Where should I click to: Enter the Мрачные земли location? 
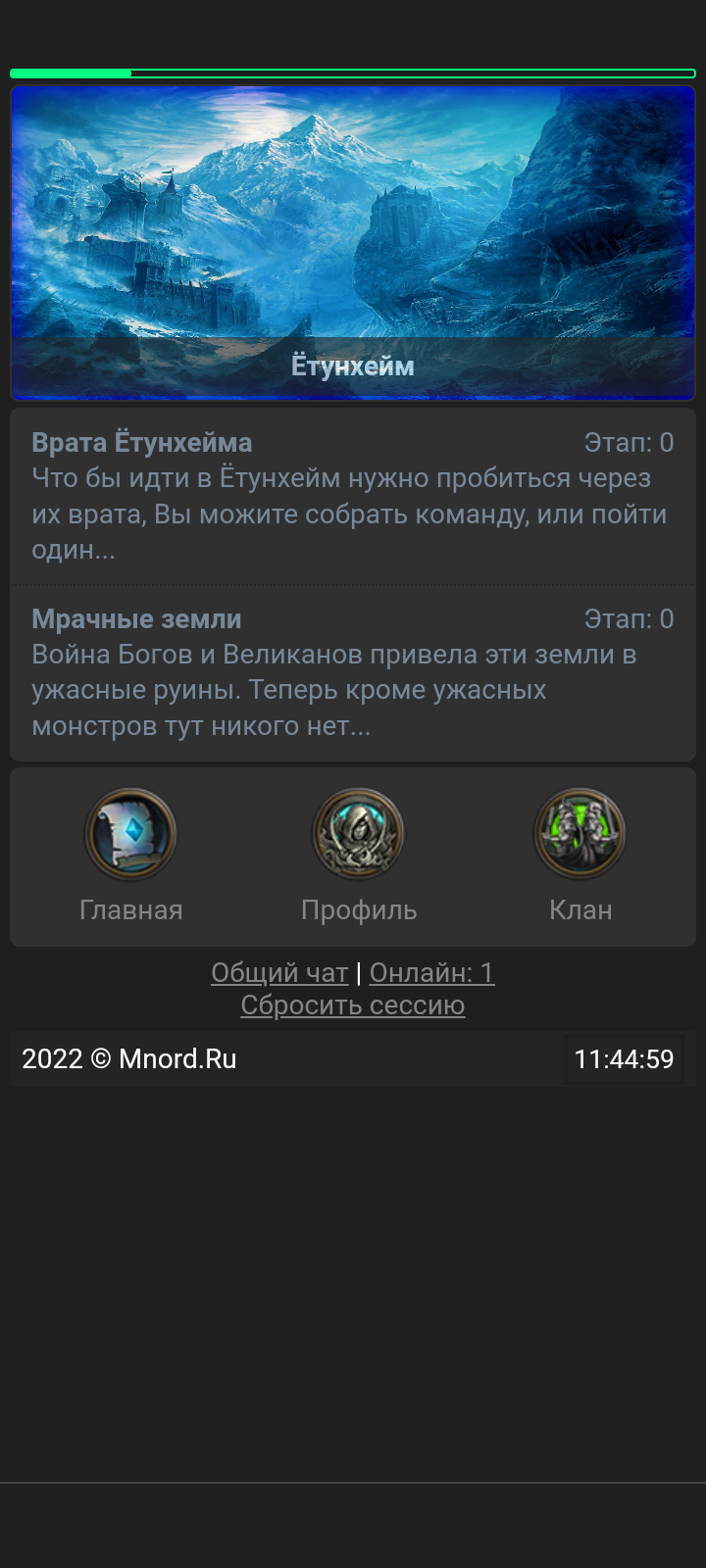tap(136, 619)
